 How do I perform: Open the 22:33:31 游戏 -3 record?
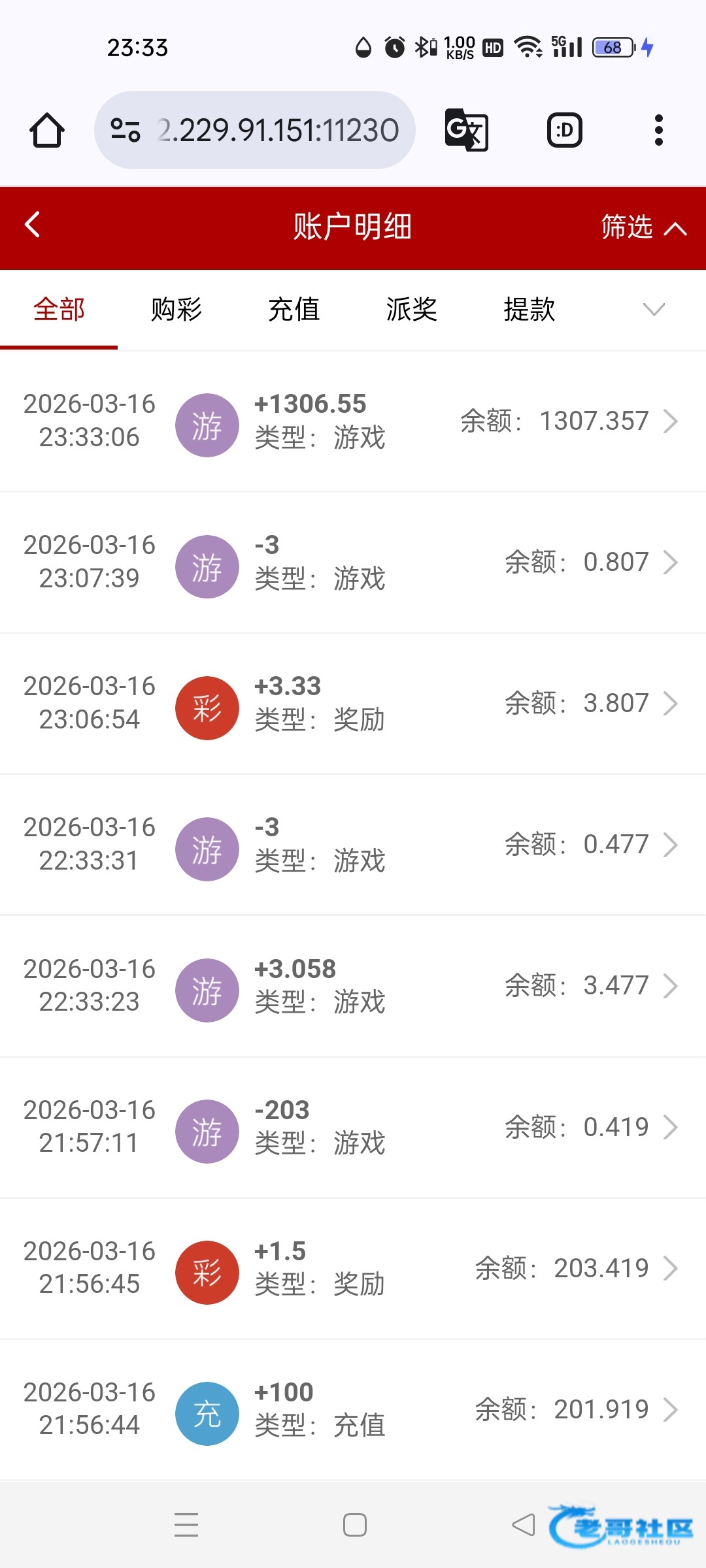[353, 845]
